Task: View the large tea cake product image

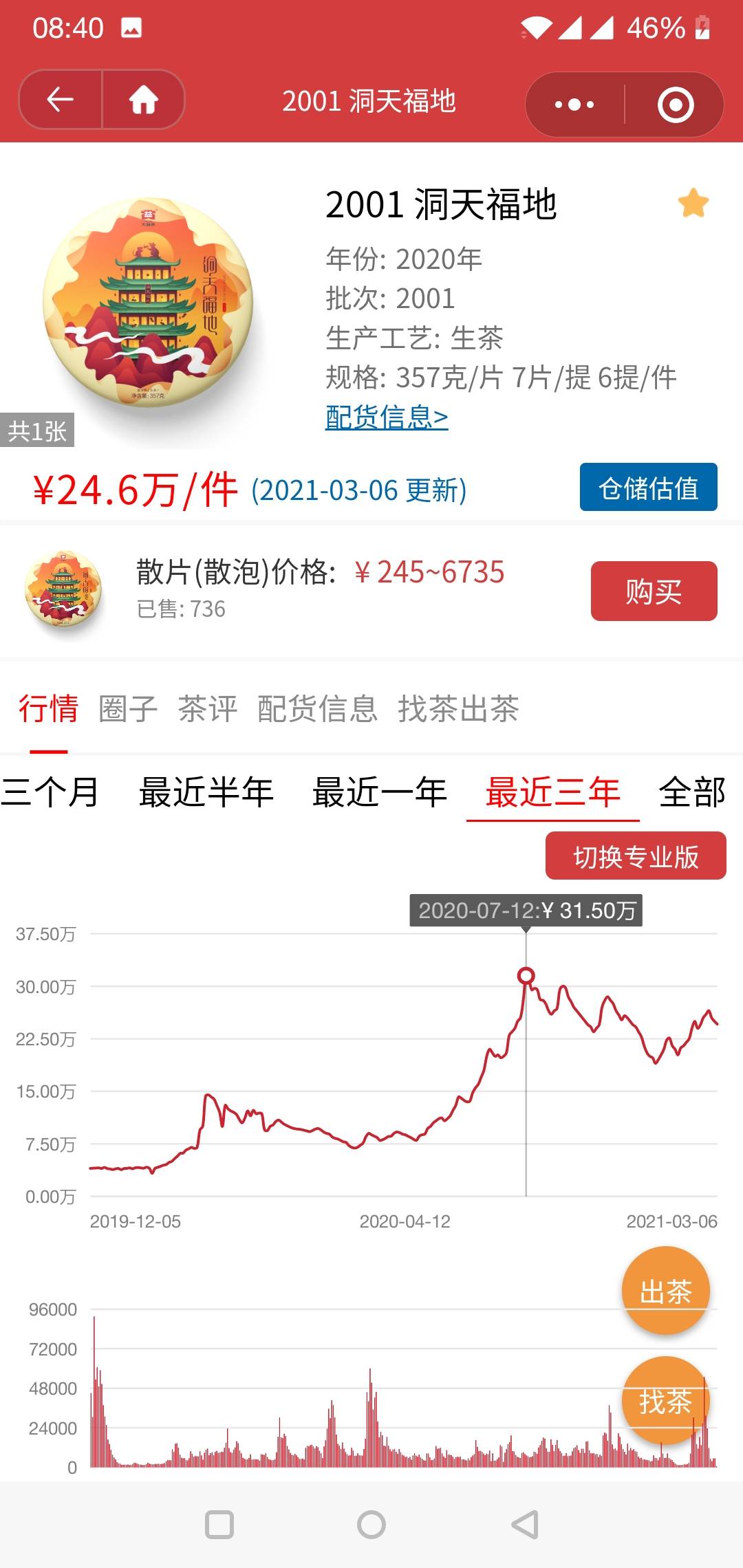Action: tap(147, 303)
